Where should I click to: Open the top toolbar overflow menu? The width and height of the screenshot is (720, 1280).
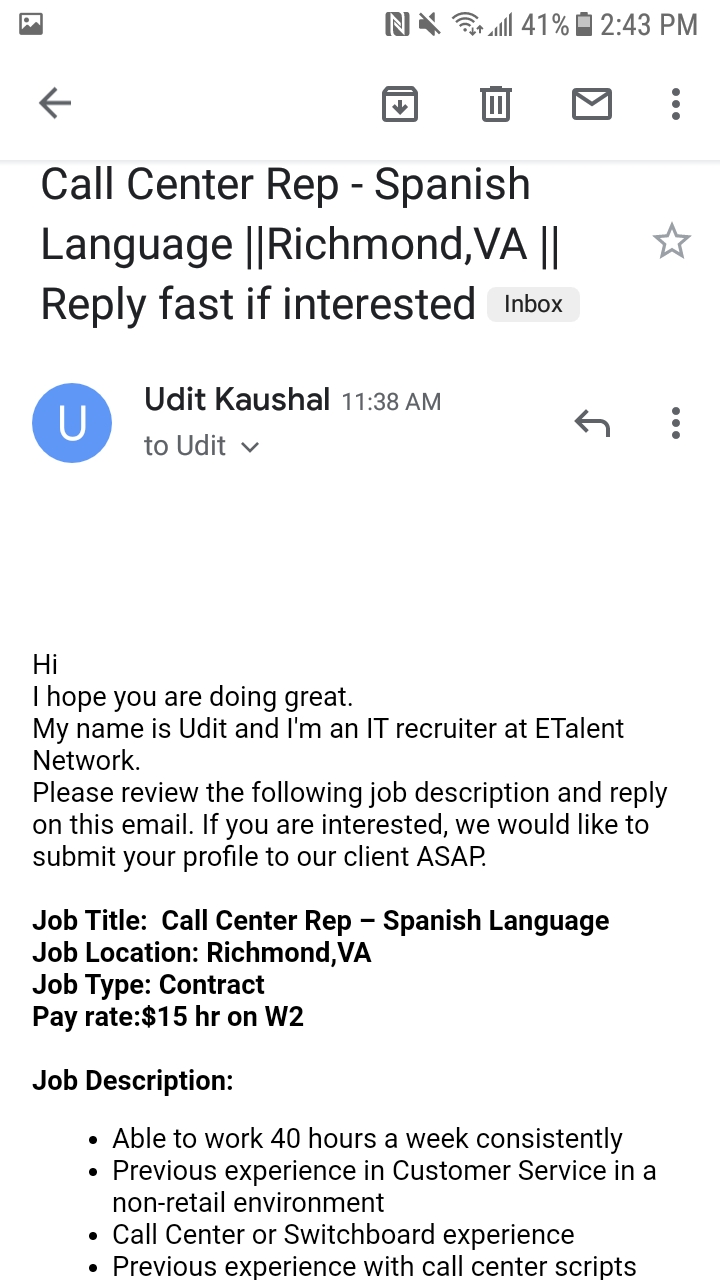[x=676, y=104]
